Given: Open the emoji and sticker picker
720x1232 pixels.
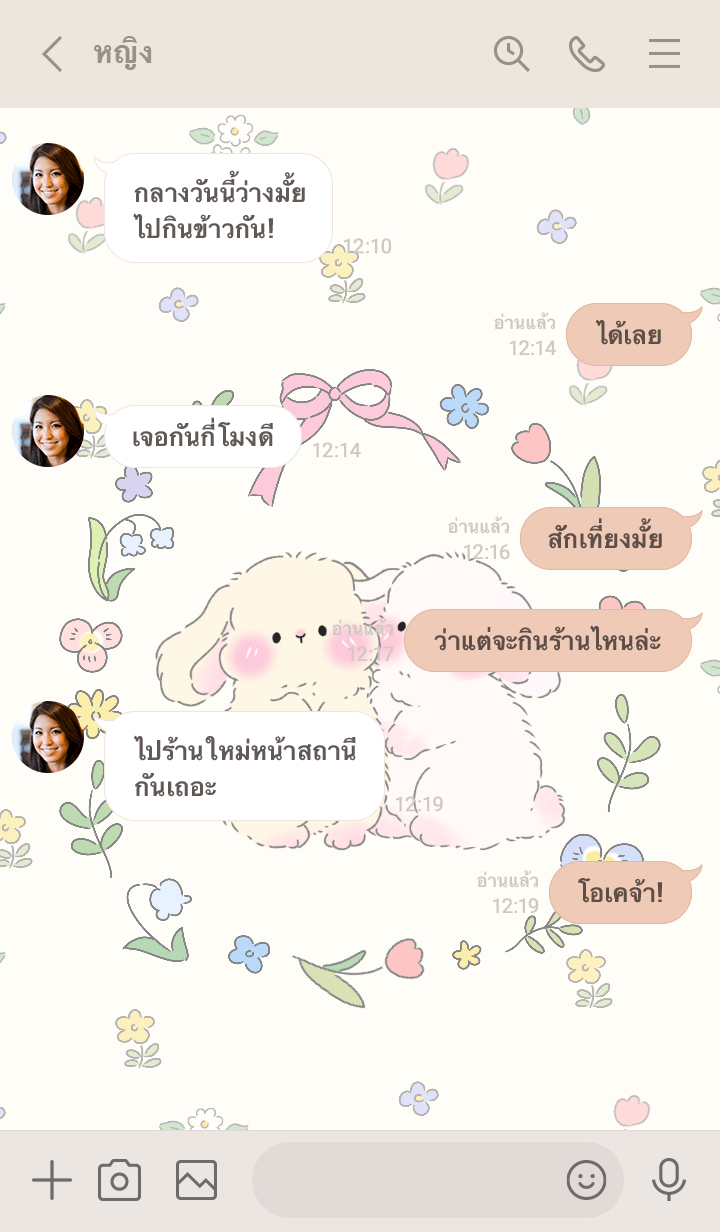Looking at the screenshot, I should 586,1181.
